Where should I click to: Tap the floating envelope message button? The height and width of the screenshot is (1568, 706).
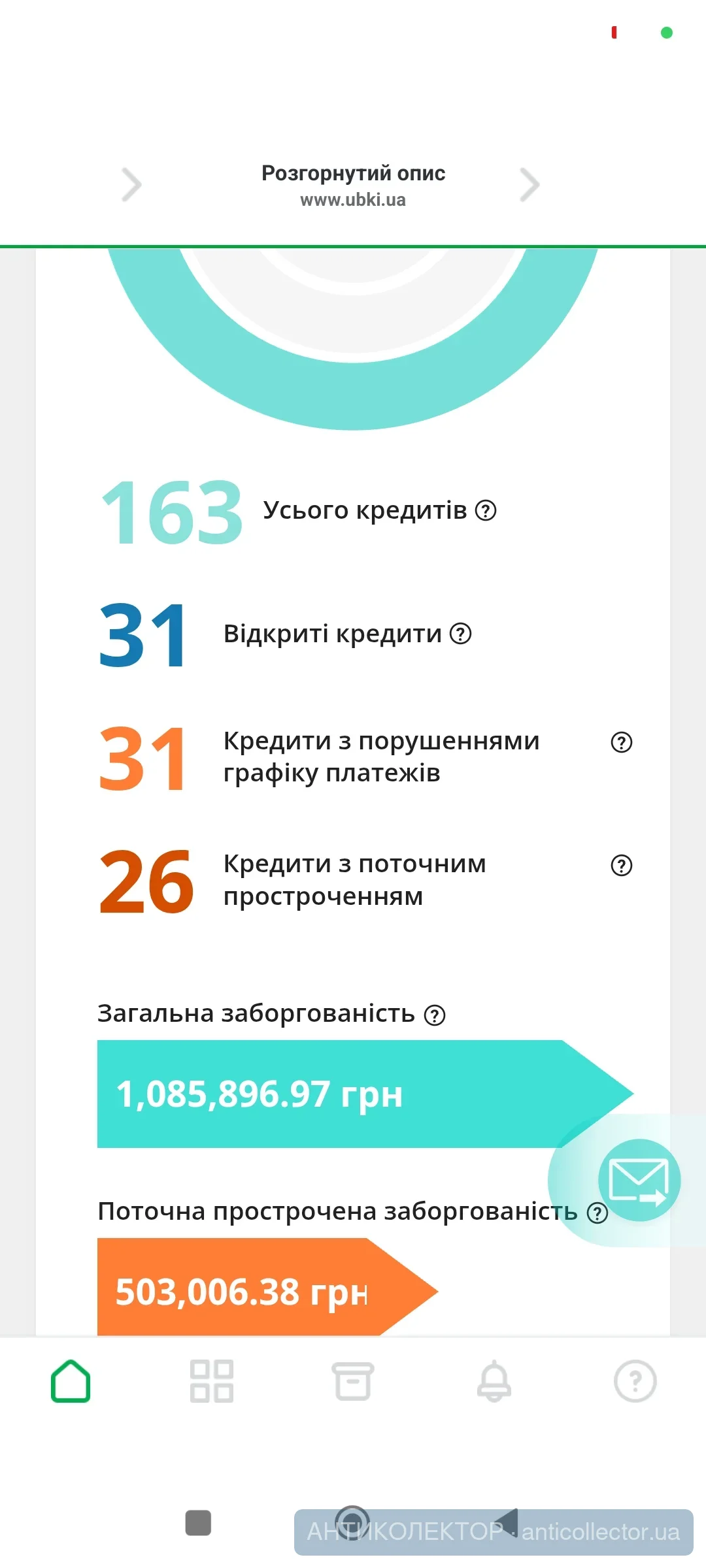(x=639, y=1180)
